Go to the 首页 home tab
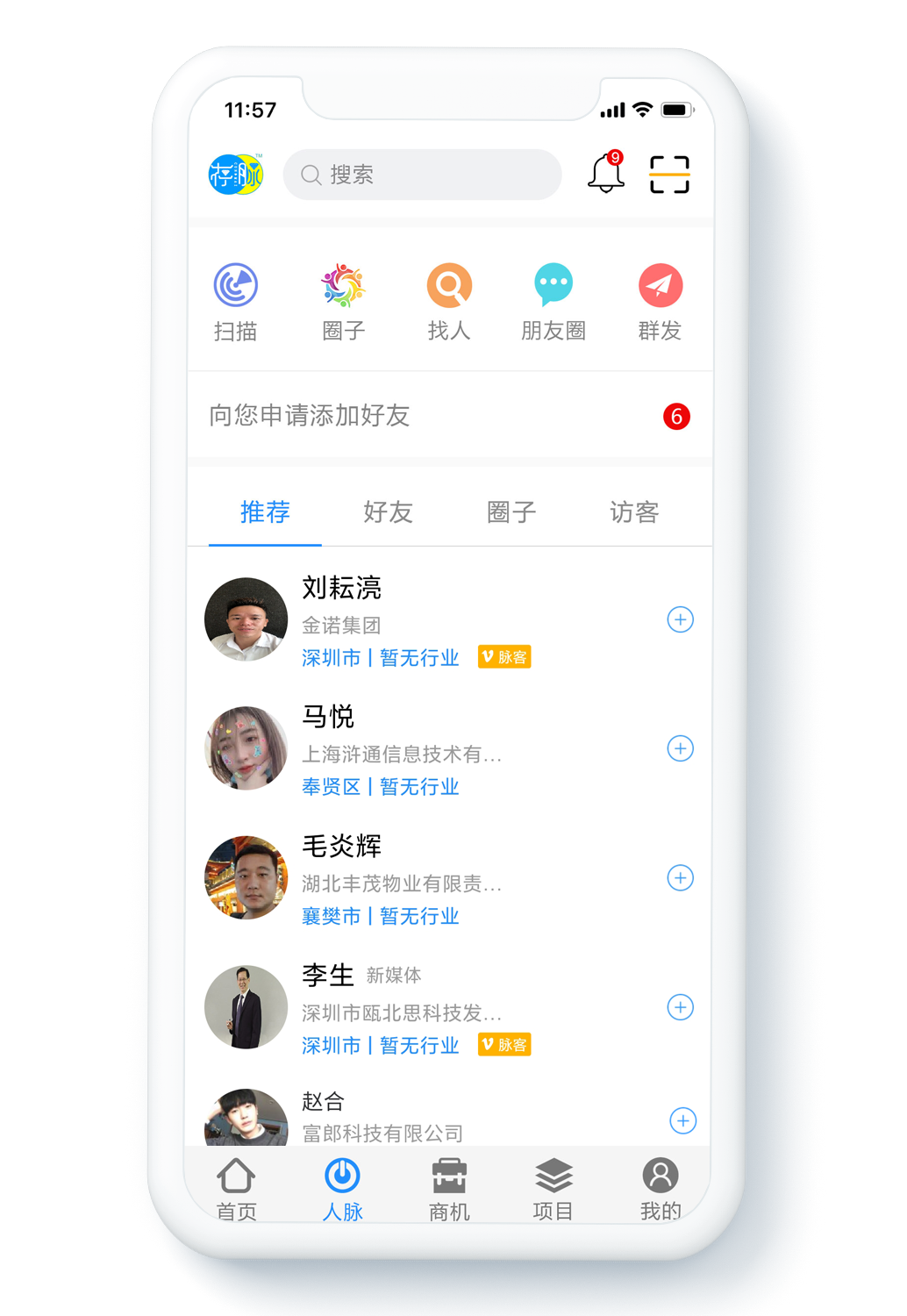This screenshot has width=907, height=1316. [x=236, y=1189]
